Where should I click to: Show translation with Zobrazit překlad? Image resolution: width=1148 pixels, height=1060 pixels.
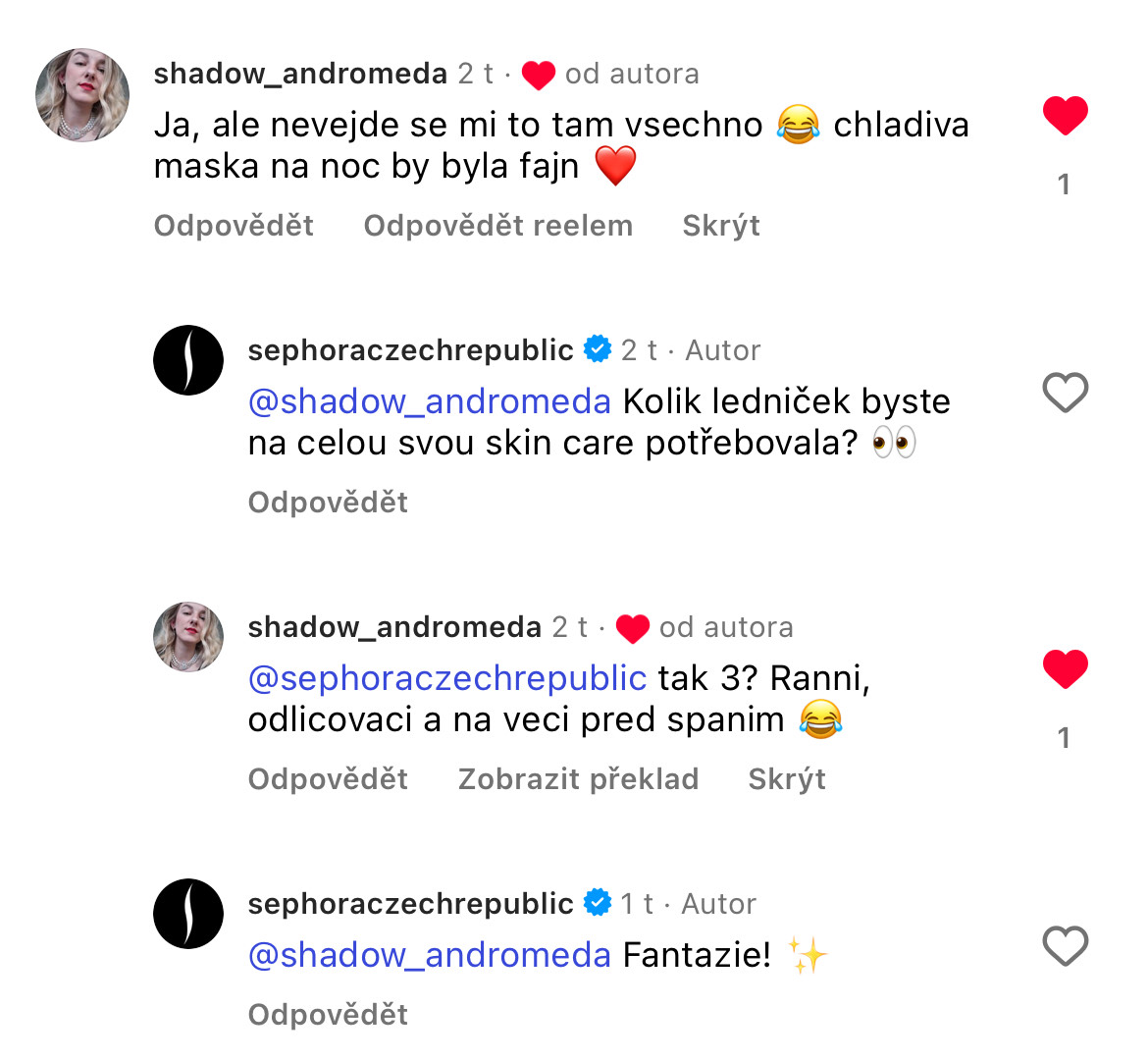click(578, 779)
